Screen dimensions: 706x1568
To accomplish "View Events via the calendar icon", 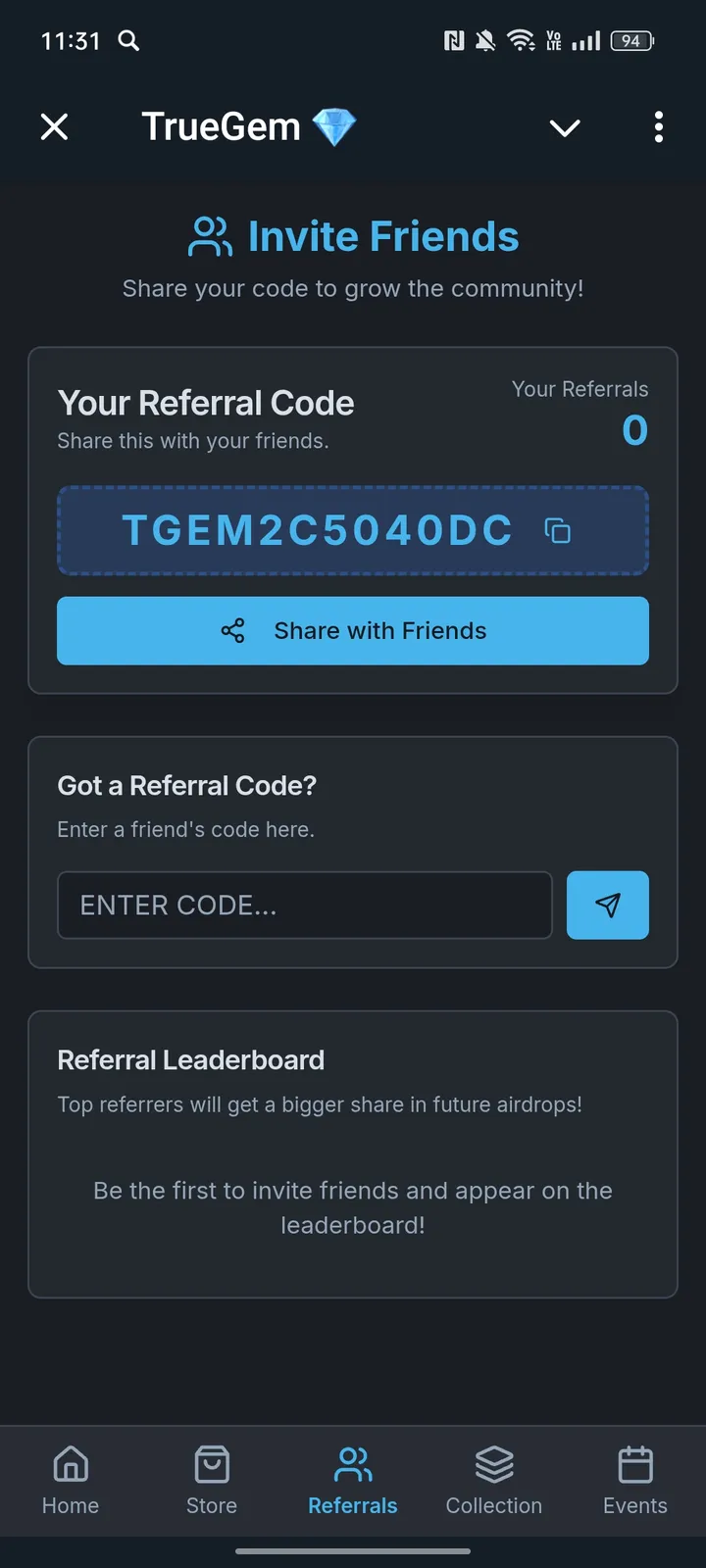I will 634,1461.
